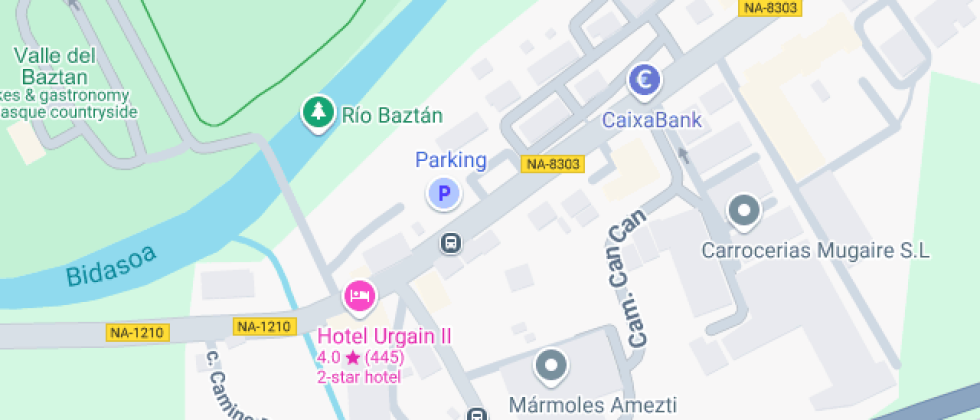The width and height of the screenshot is (980, 420).
Task: Tap the CaixaBank euro pin
Action: (645, 81)
